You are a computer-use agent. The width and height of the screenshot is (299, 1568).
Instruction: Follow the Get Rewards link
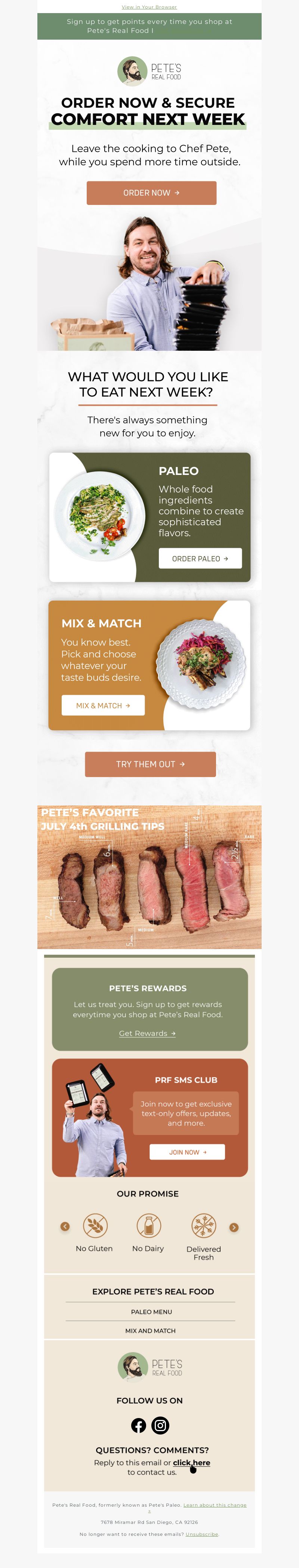coord(147,1033)
